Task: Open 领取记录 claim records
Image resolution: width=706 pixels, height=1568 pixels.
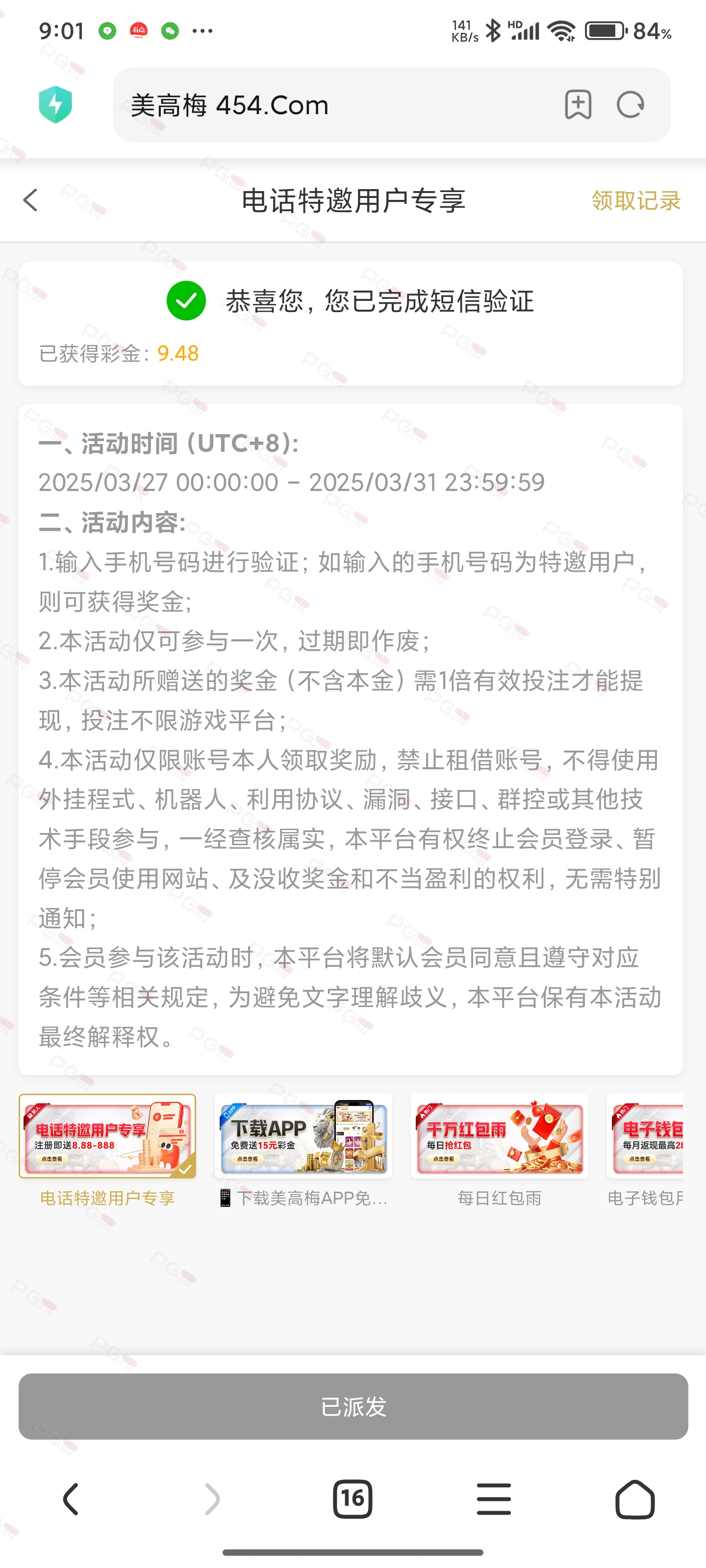Action: tap(636, 200)
